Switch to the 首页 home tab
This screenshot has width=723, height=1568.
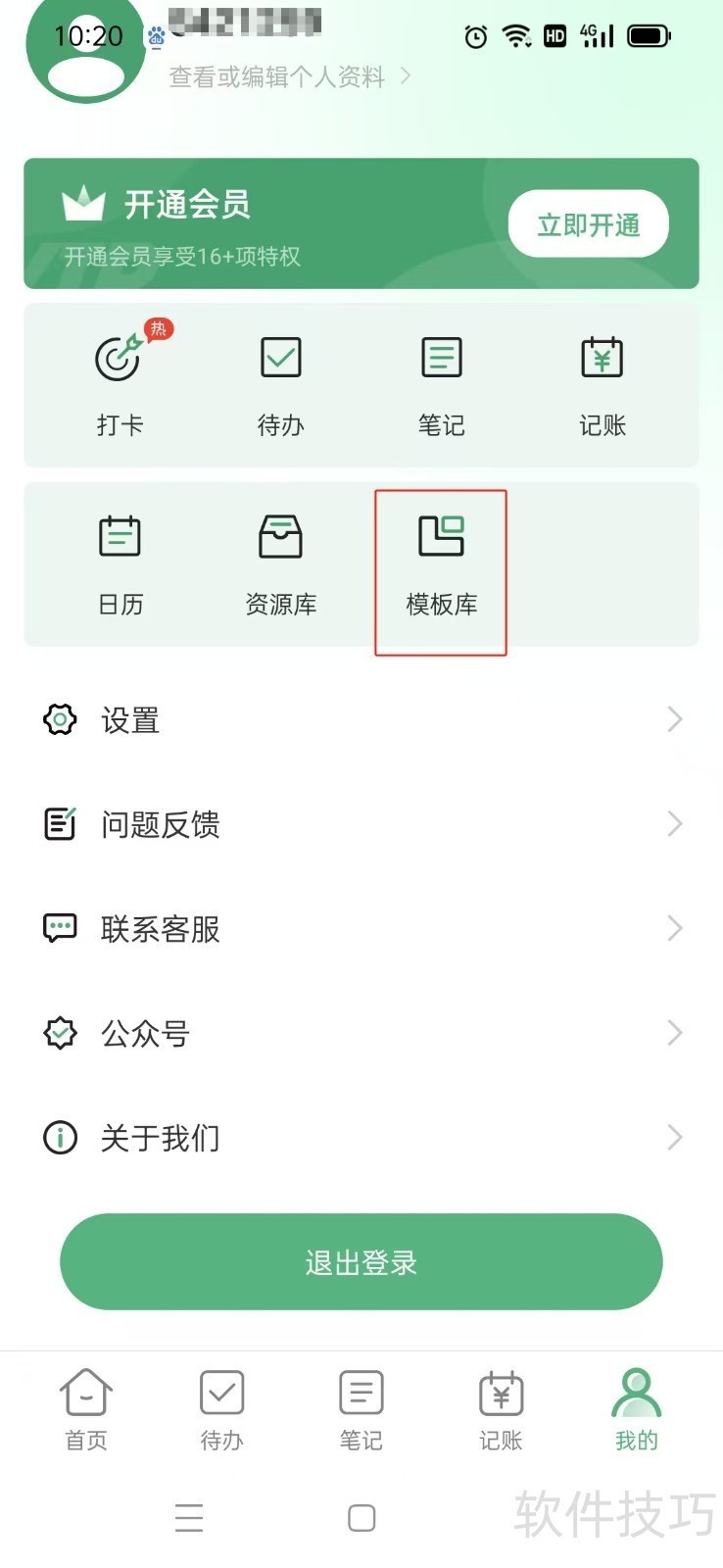coord(86,1409)
